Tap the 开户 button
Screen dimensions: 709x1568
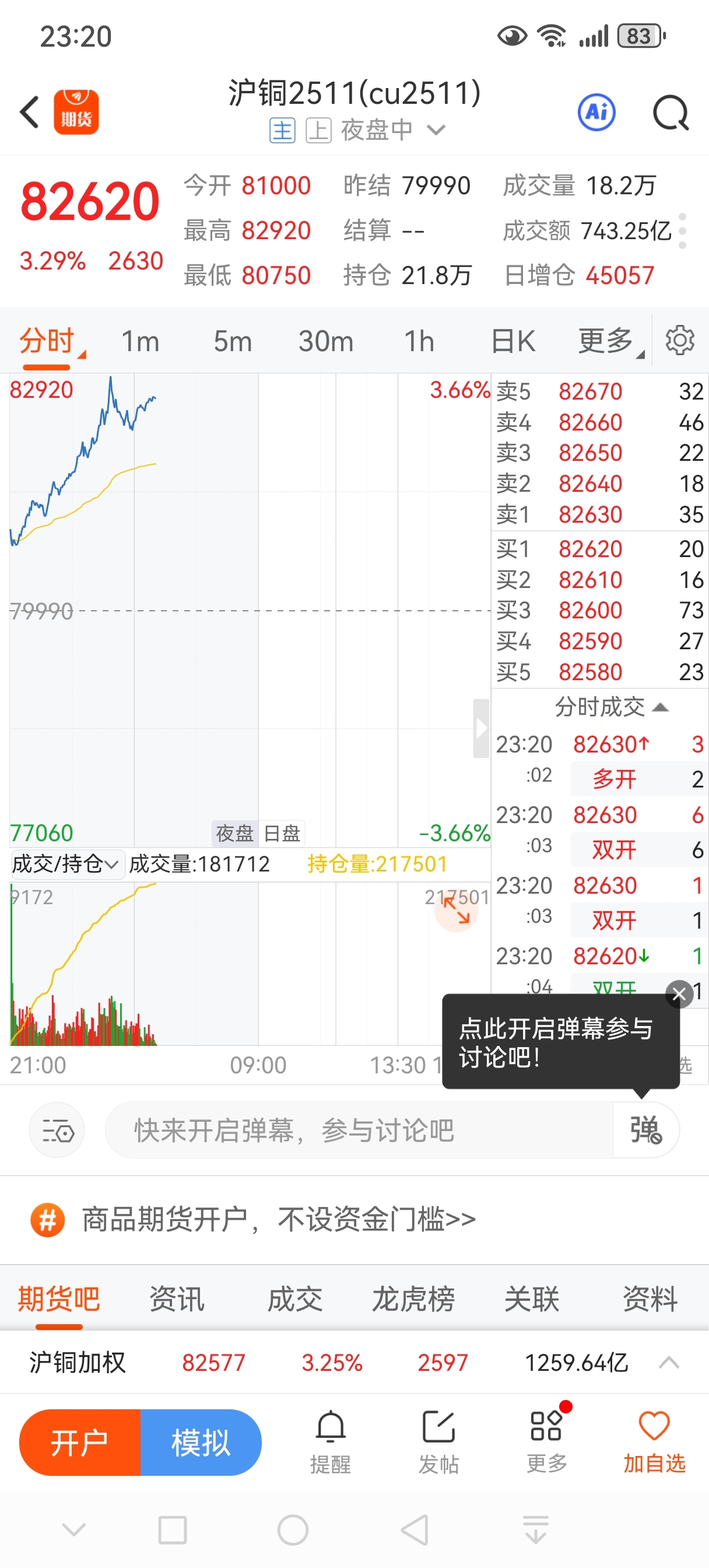tap(80, 1442)
